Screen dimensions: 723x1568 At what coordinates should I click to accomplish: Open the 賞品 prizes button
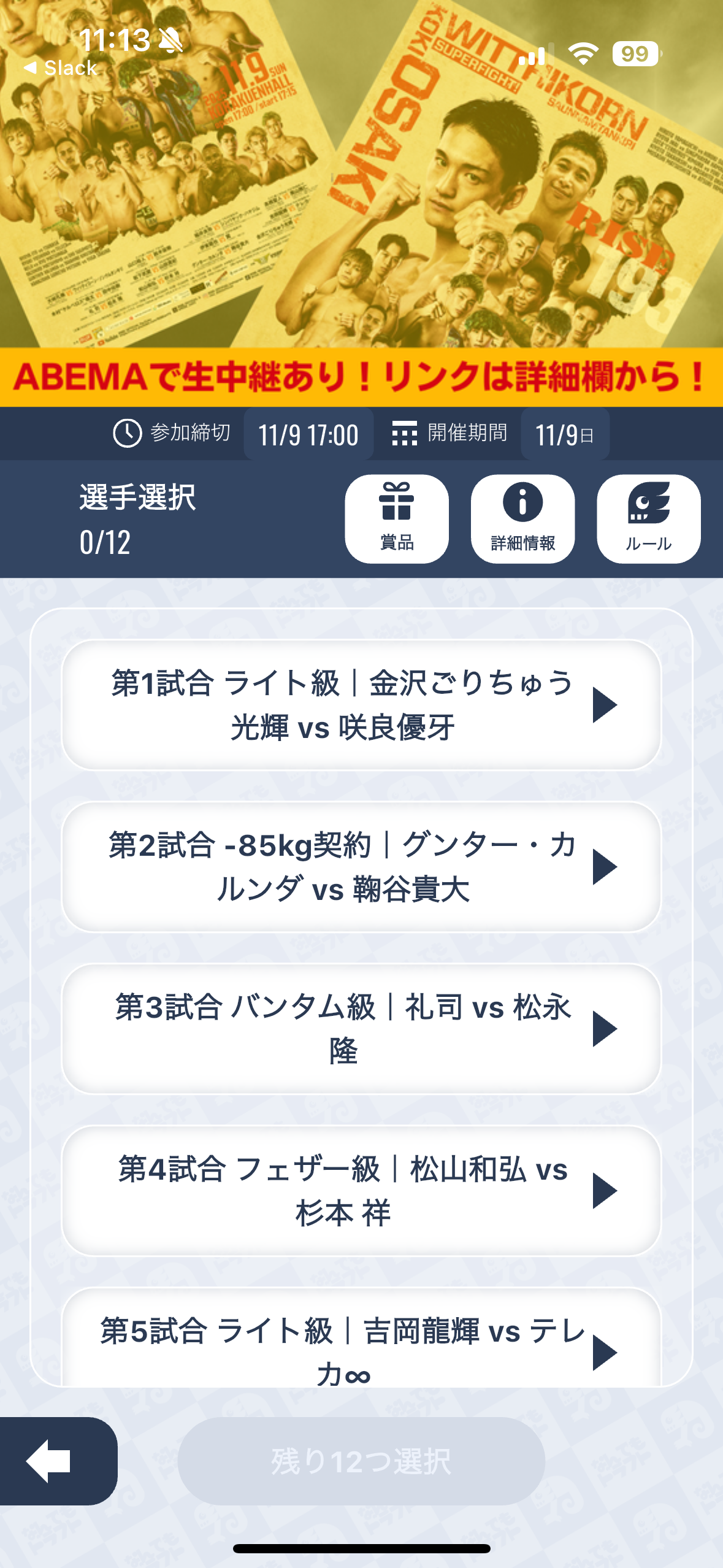click(397, 519)
